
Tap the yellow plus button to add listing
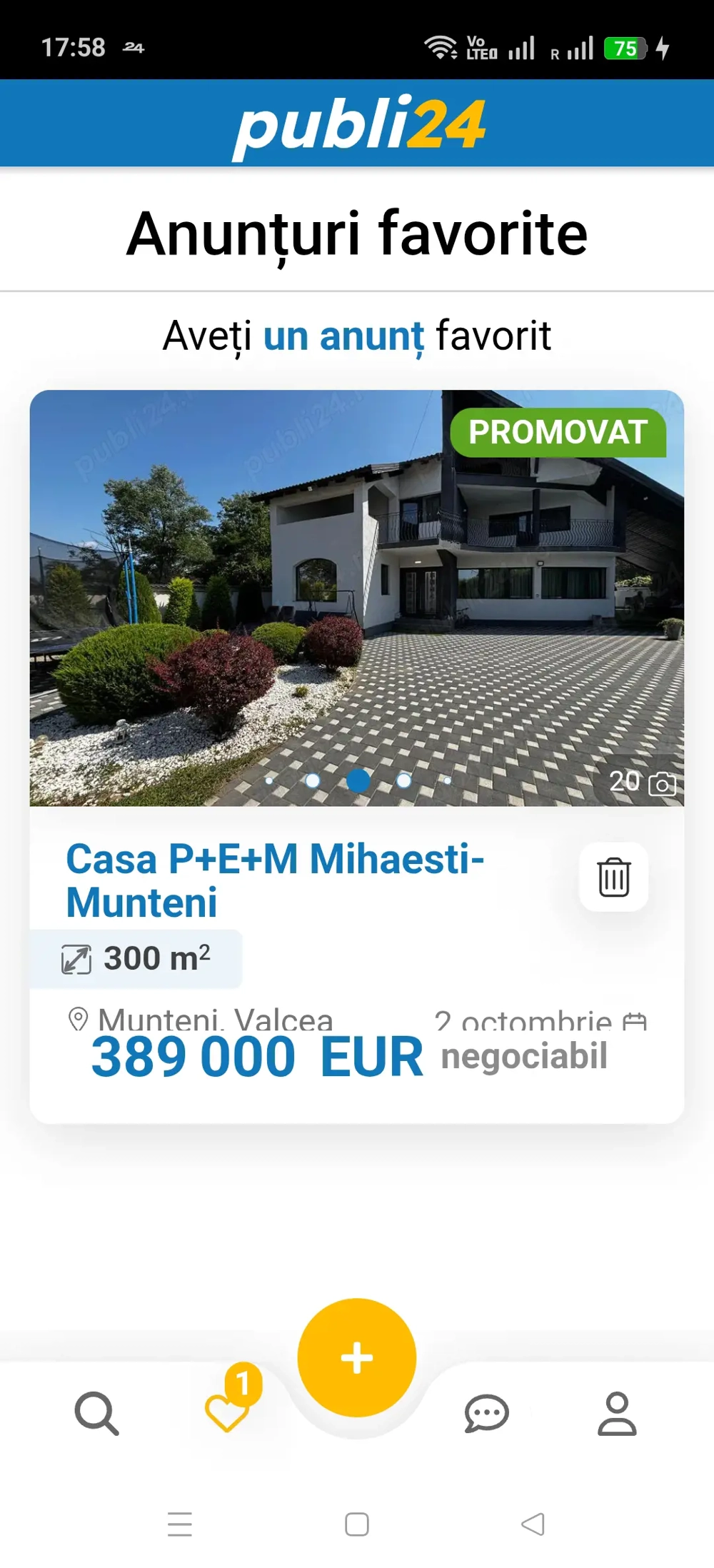point(356,1356)
